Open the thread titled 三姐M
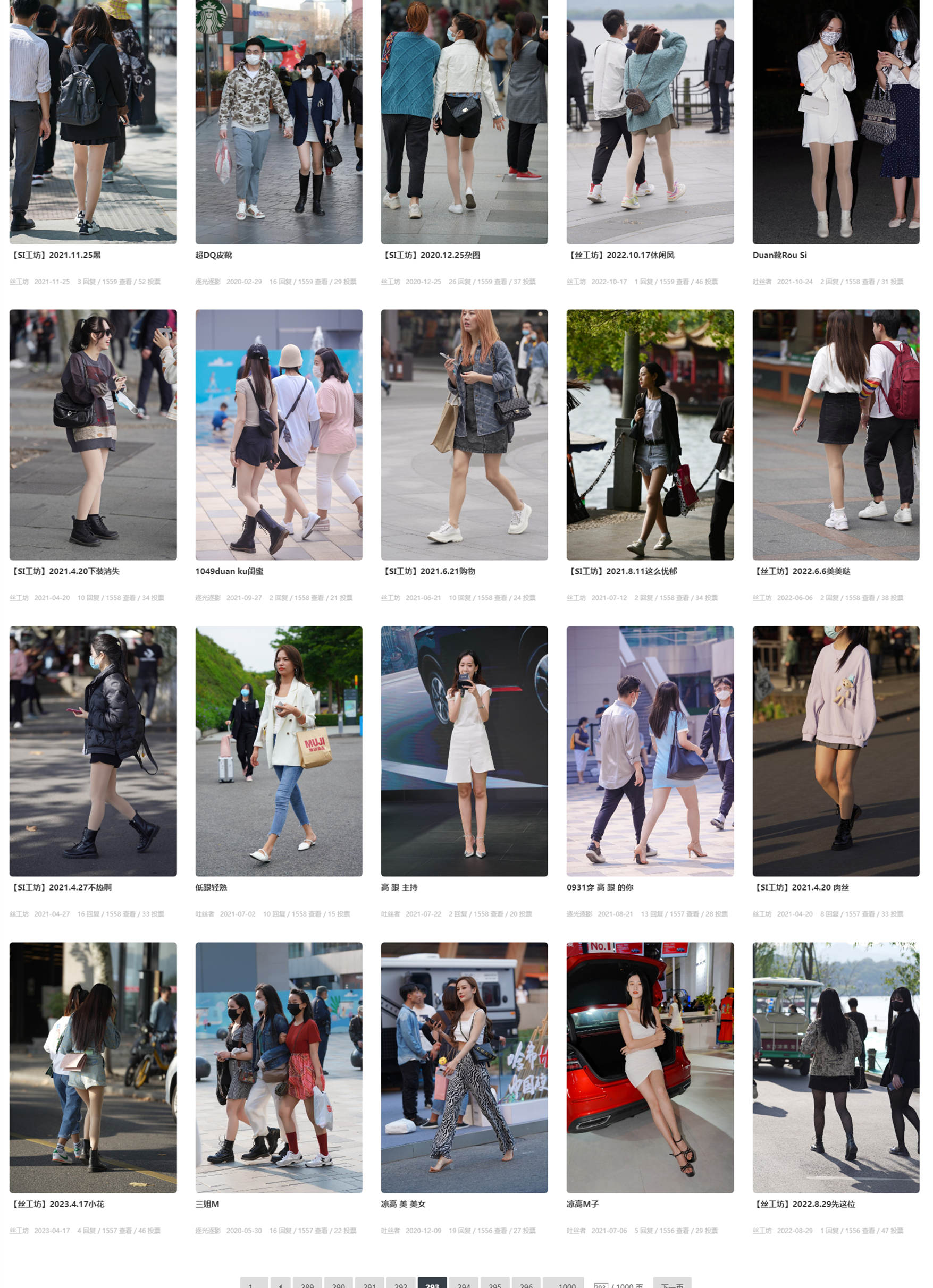This screenshot has height=1288, width=933. click(207, 1204)
